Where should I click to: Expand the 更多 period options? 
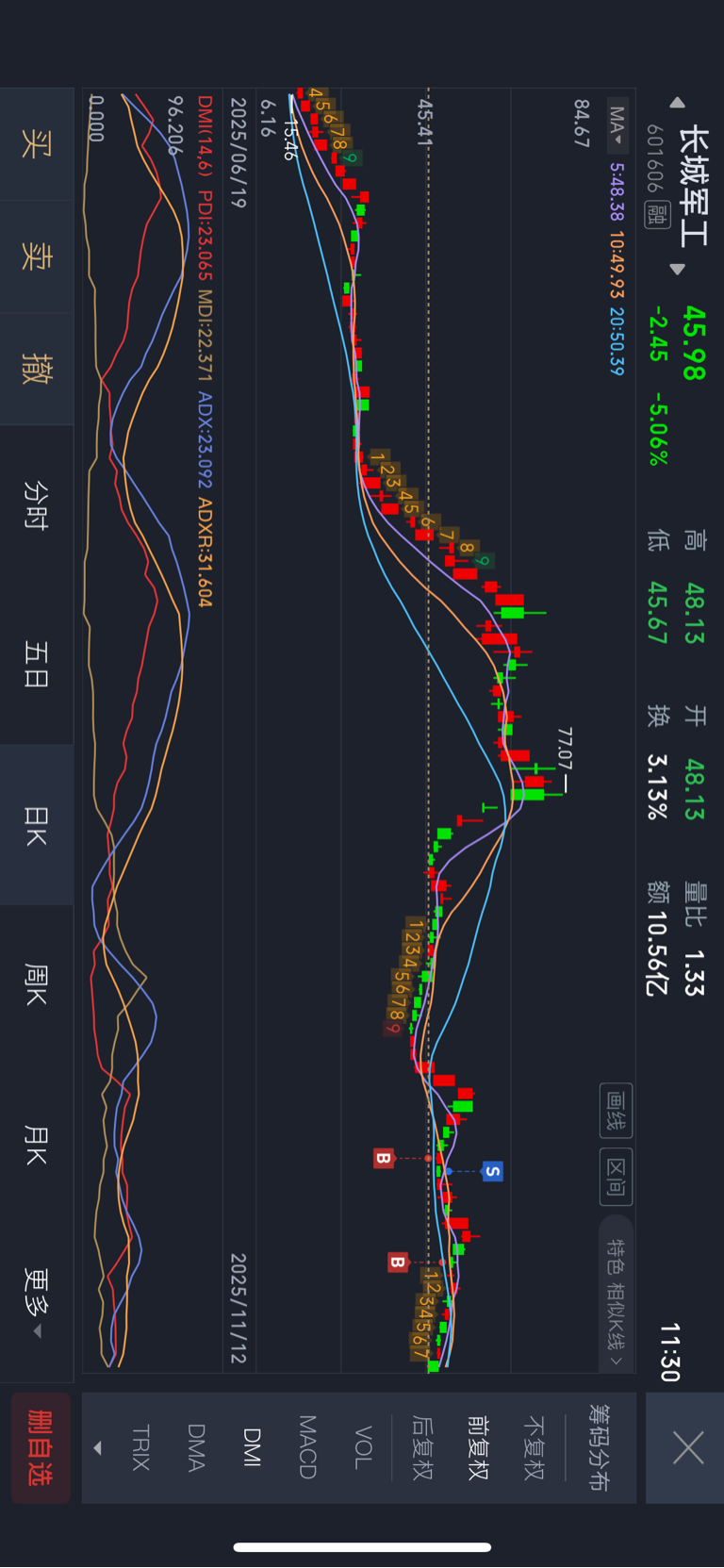[36, 1303]
